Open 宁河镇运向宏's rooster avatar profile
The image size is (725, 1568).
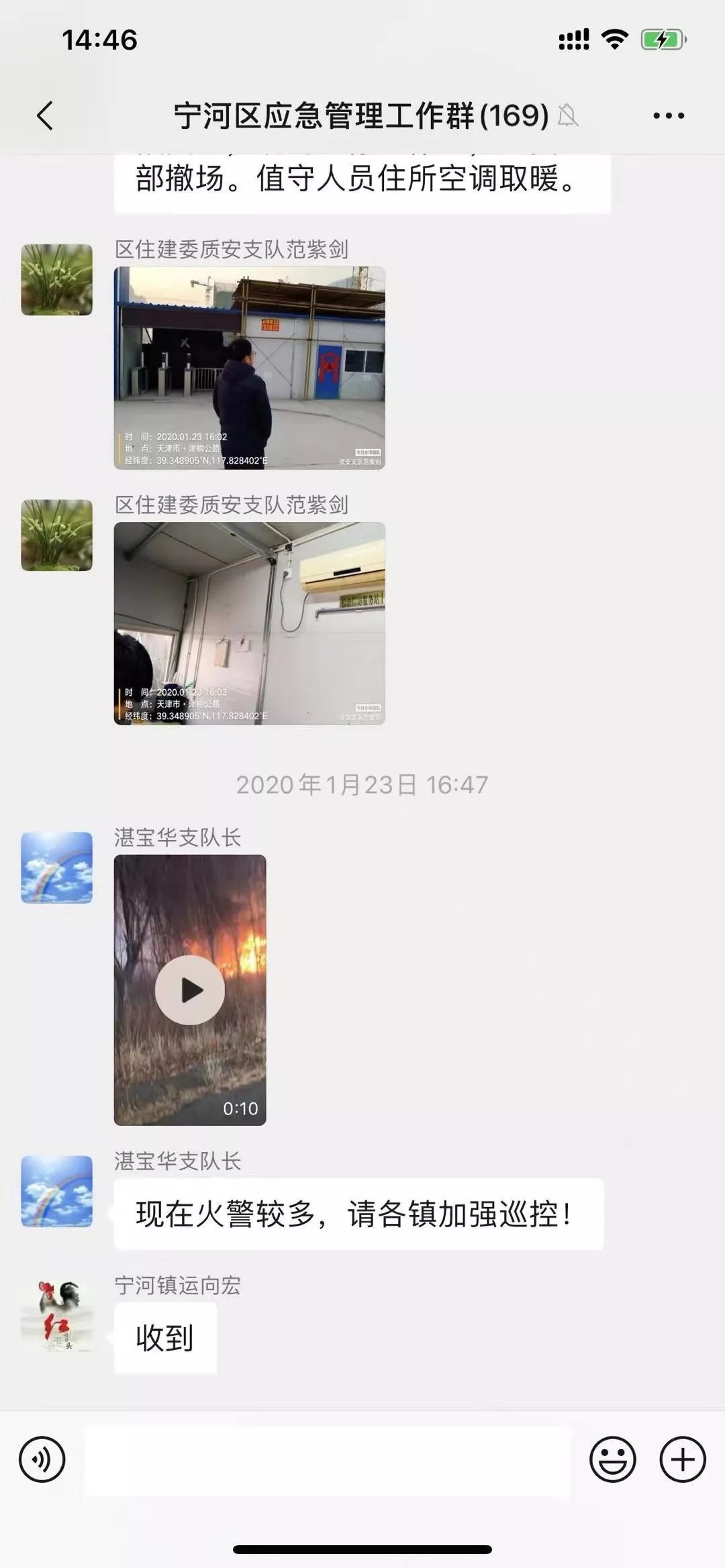point(56,1314)
